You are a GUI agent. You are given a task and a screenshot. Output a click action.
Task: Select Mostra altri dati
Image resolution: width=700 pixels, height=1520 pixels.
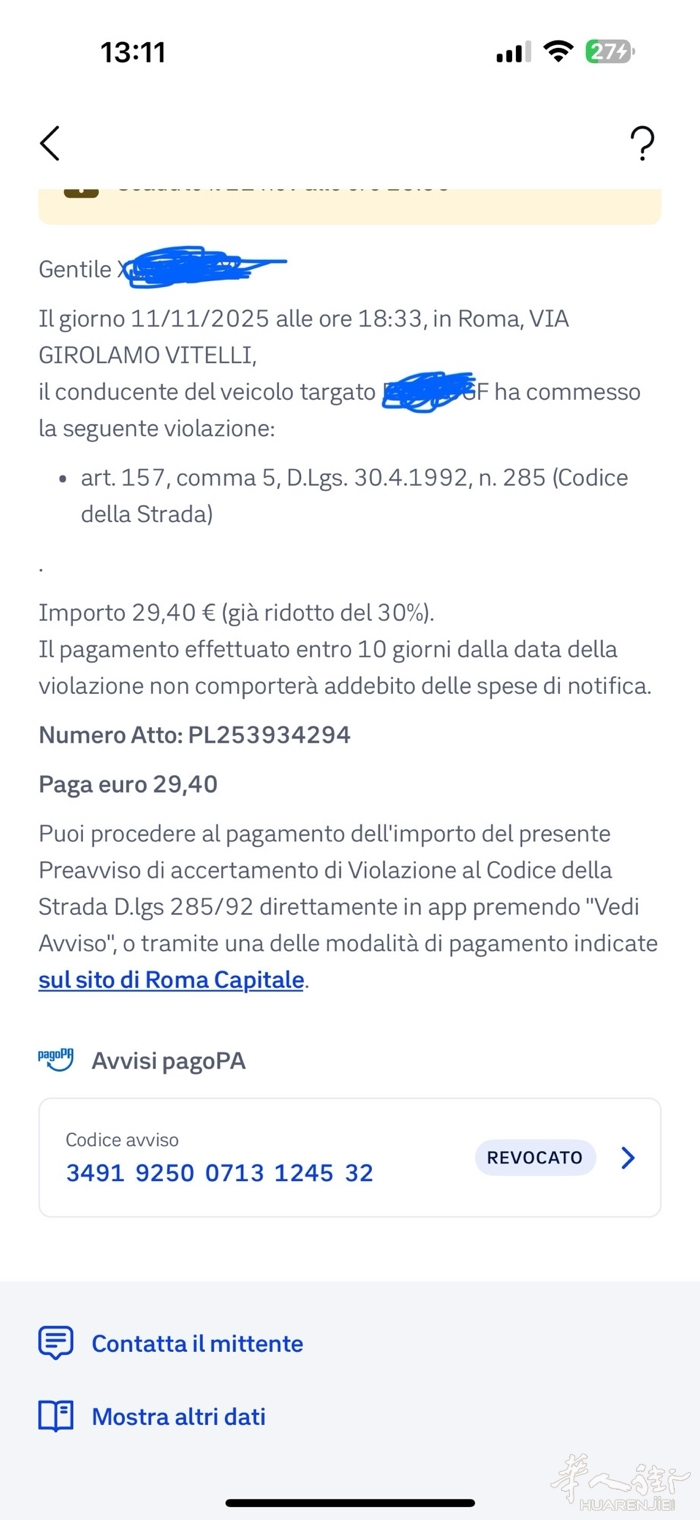click(178, 1416)
